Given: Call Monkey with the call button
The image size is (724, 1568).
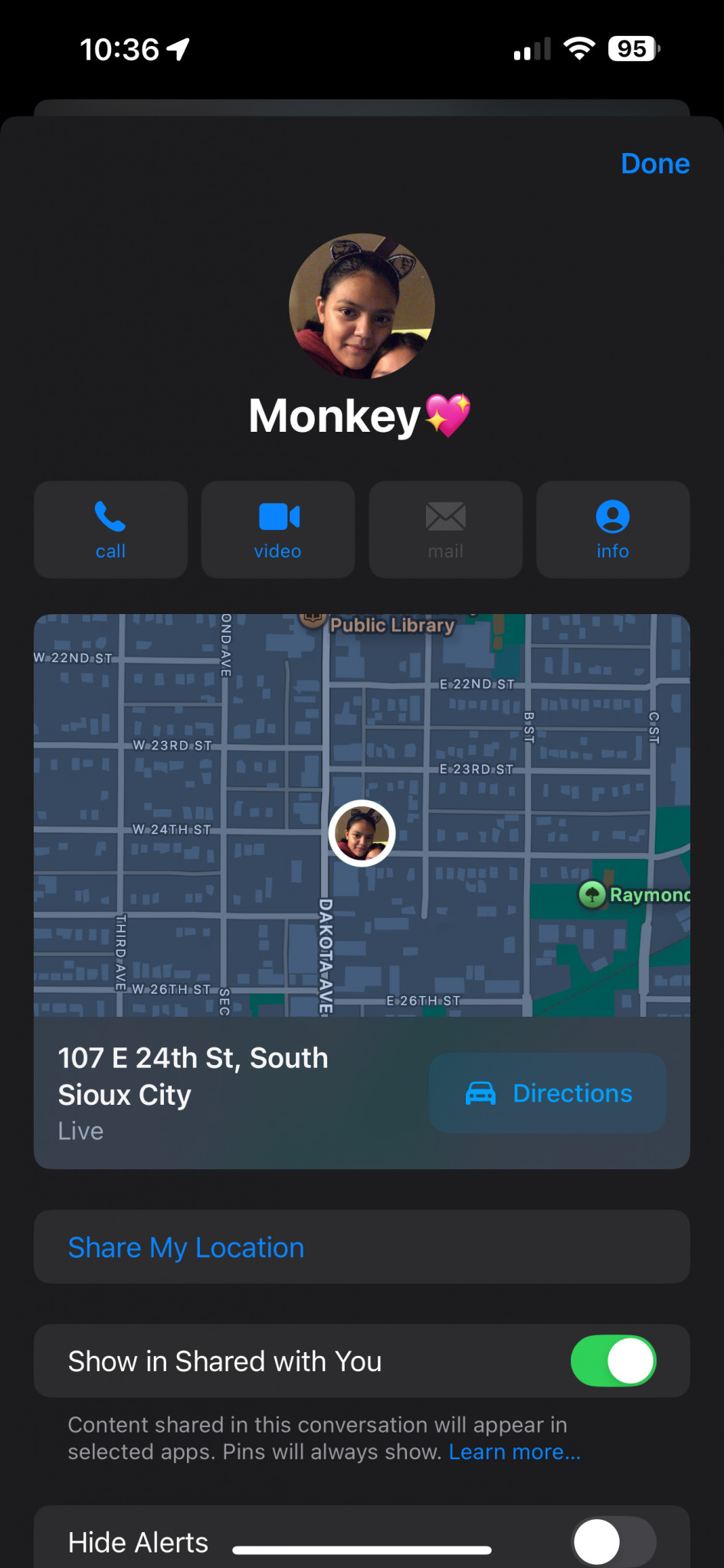Looking at the screenshot, I should click(110, 529).
